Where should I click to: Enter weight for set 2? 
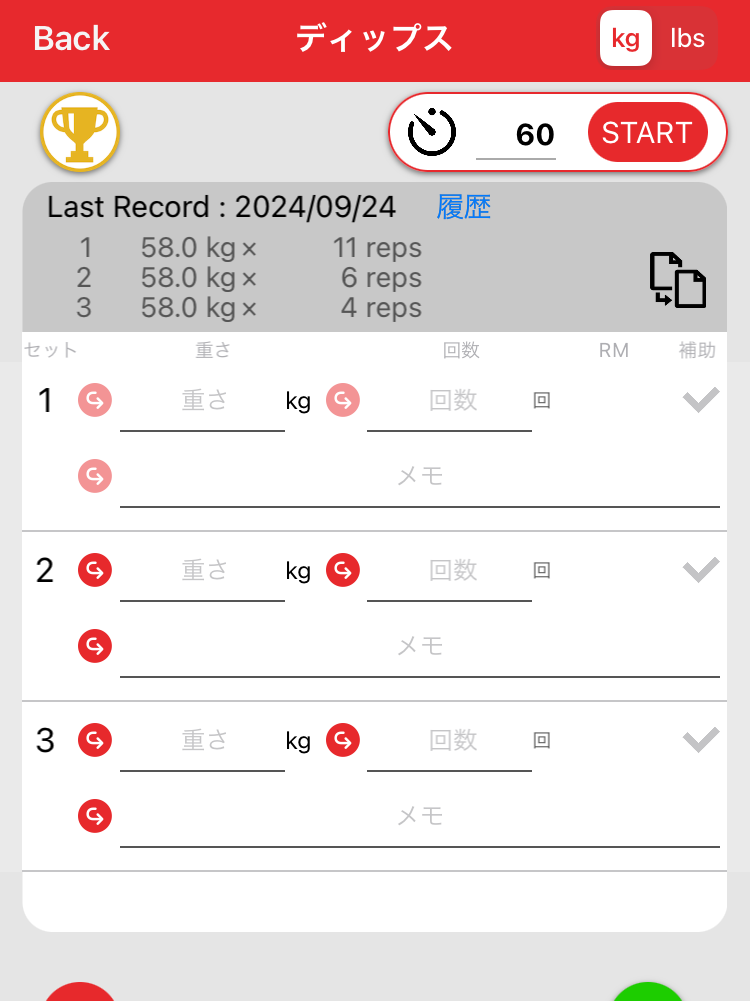click(x=203, y=571)
